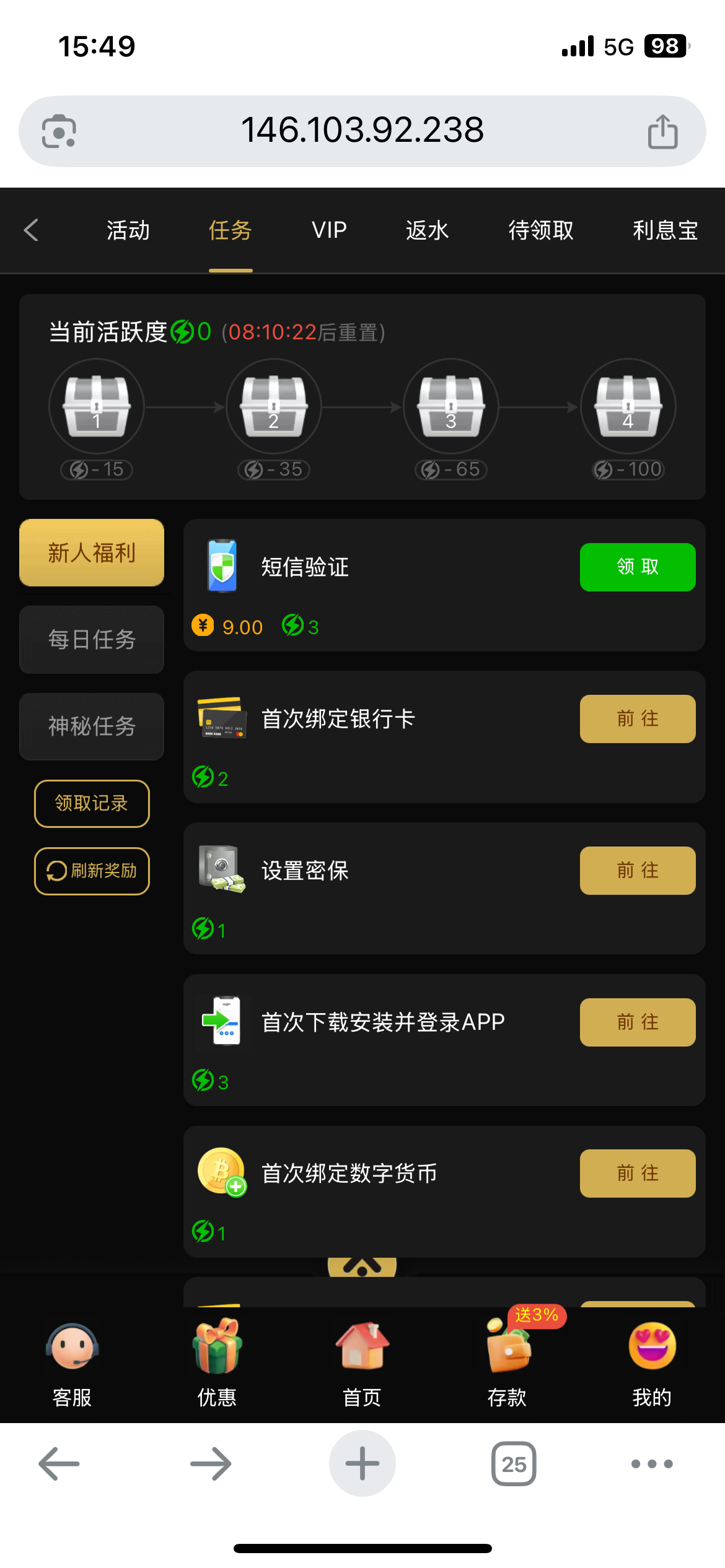The height and width of the screenshot is (1568, 725).
Task: Go back using the top-left arrow
Action: 32,230
